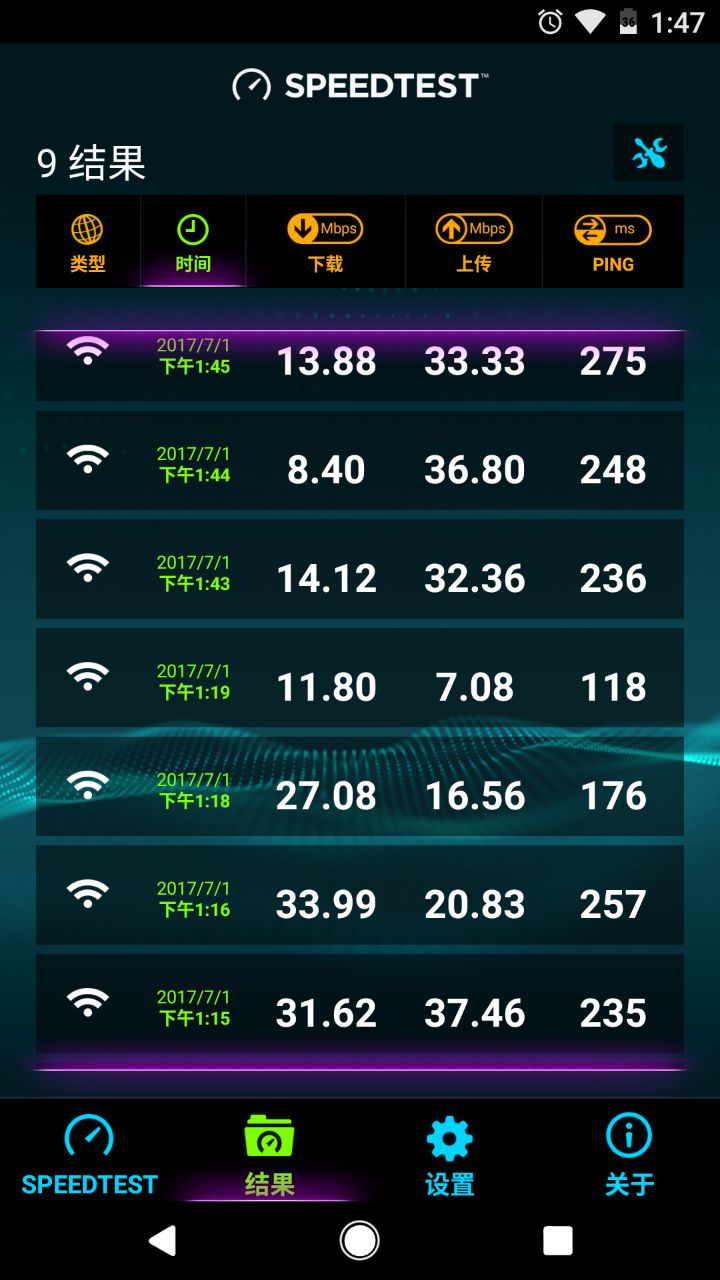Open the 关于 tab
The width and height of the screenshot is (720, 1280).
(629, 1155)
